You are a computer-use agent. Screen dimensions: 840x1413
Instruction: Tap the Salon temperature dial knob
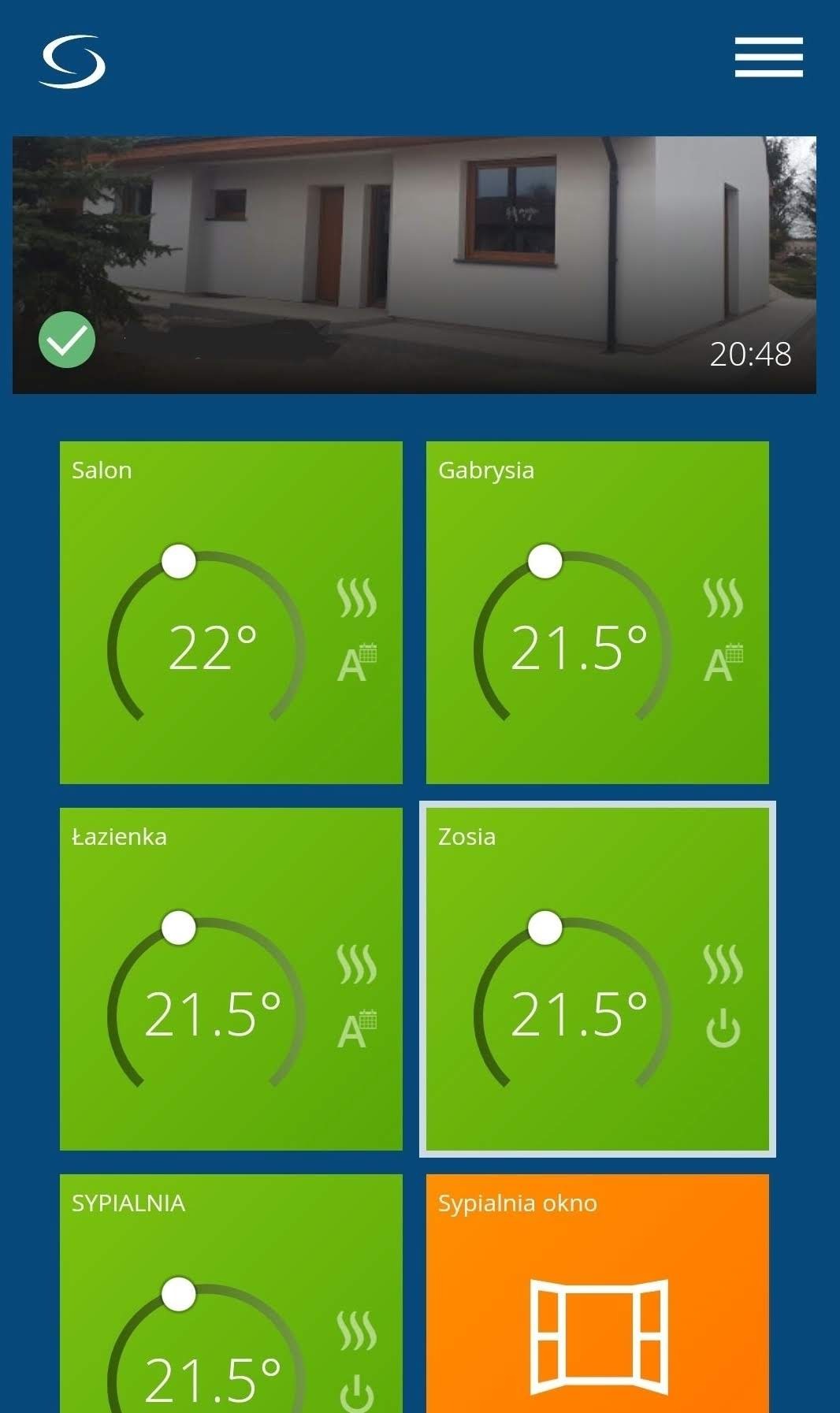[179, 562]
